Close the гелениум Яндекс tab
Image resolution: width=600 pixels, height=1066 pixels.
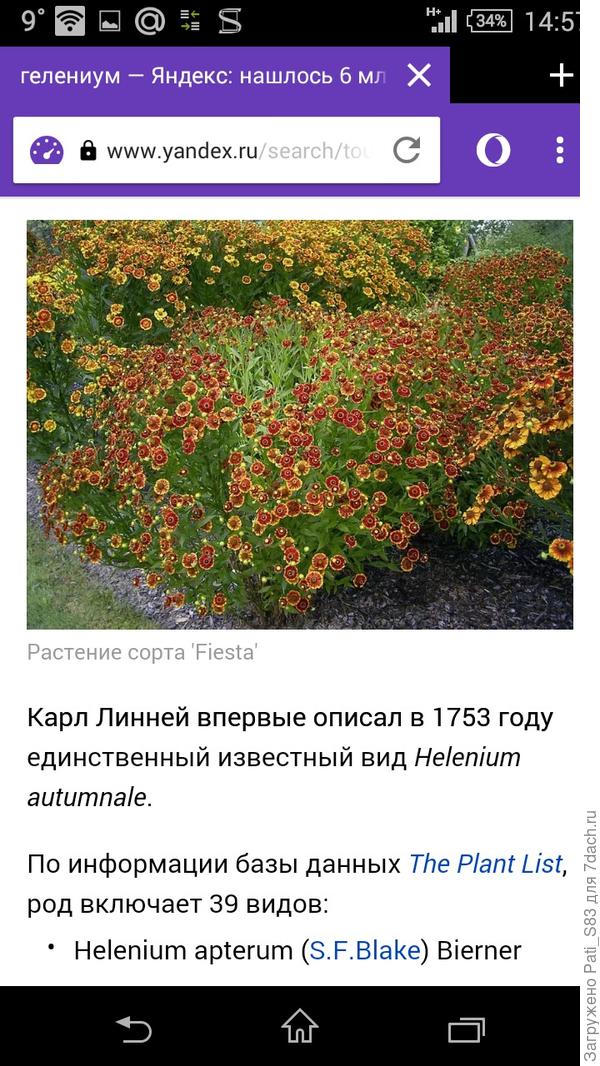click(x=419, y=75)
